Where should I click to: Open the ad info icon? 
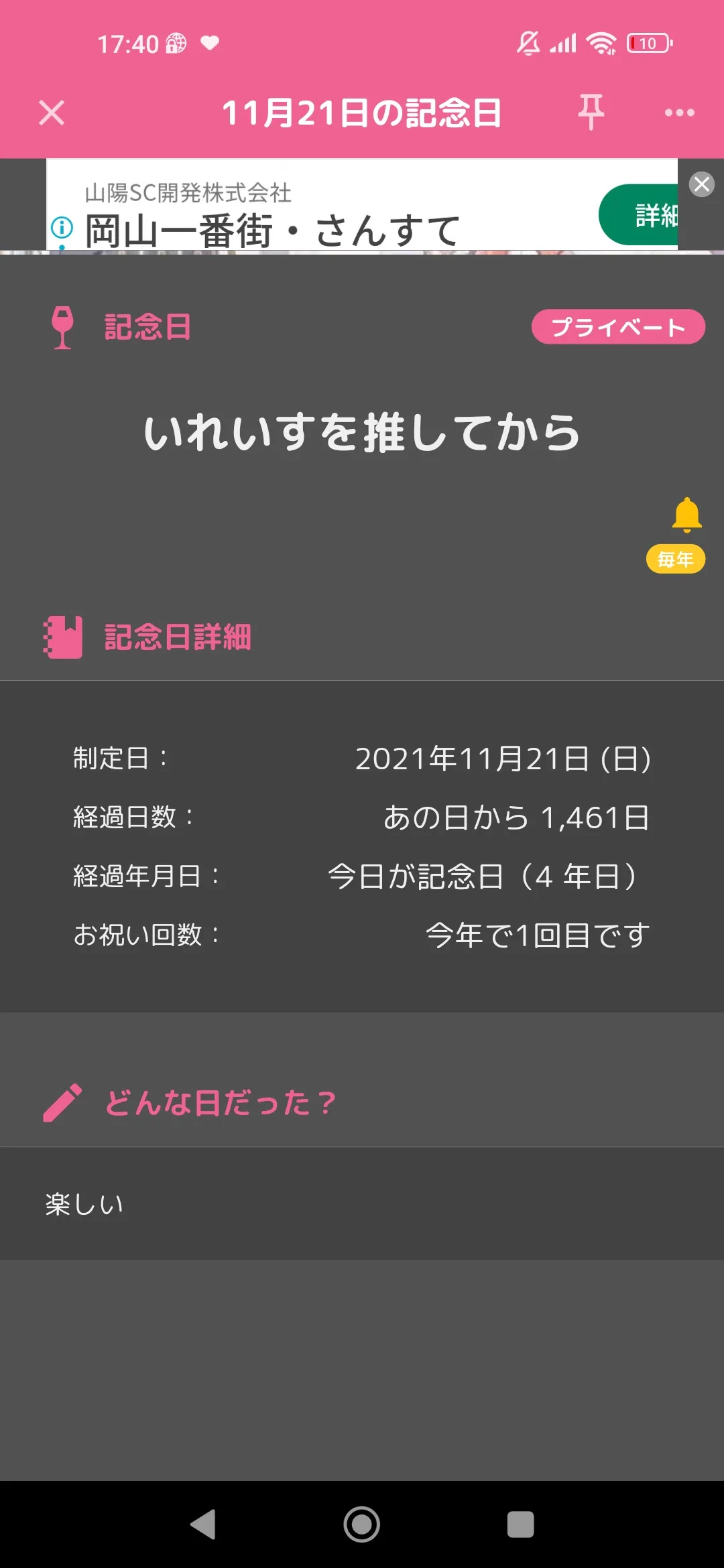pos(62,227)
